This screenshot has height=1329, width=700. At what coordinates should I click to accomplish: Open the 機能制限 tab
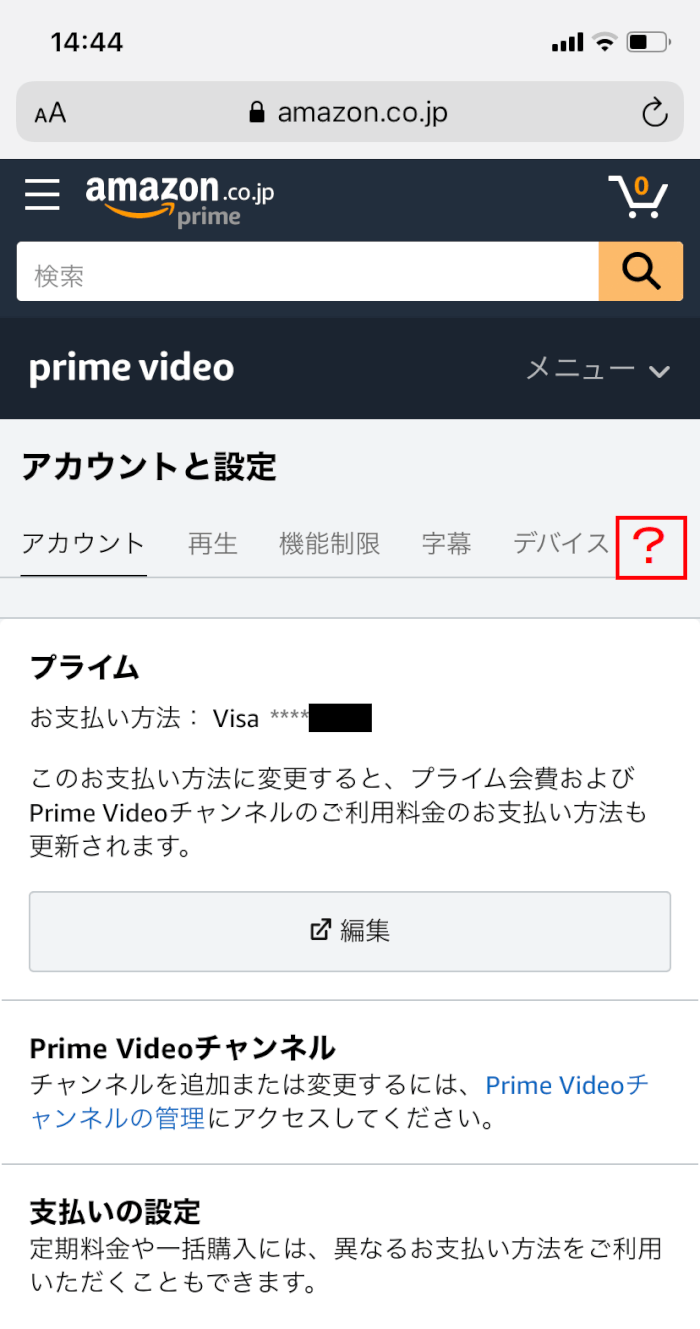click(330, 544)
